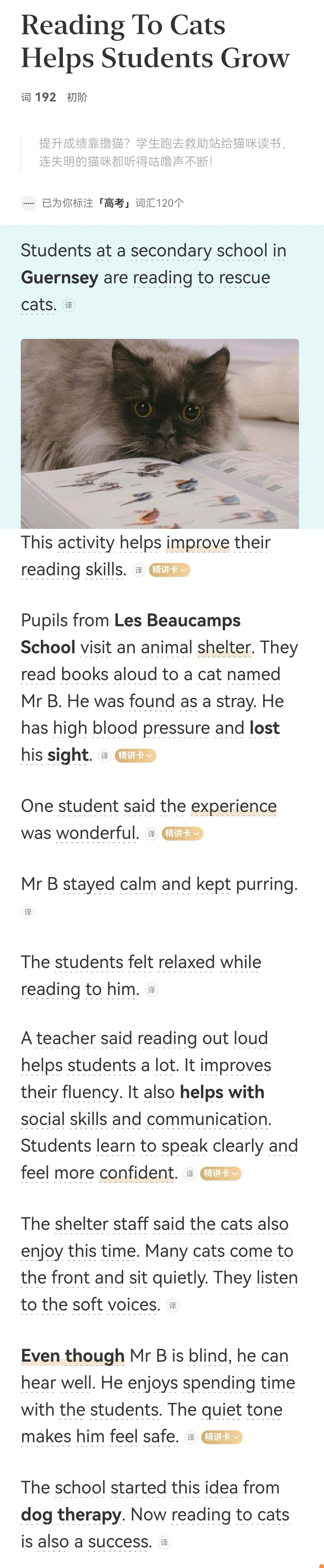The width and height of the screenshot is (324, 1568).
Task: Translate "One student said the experience" sentence
Action: 151,833
